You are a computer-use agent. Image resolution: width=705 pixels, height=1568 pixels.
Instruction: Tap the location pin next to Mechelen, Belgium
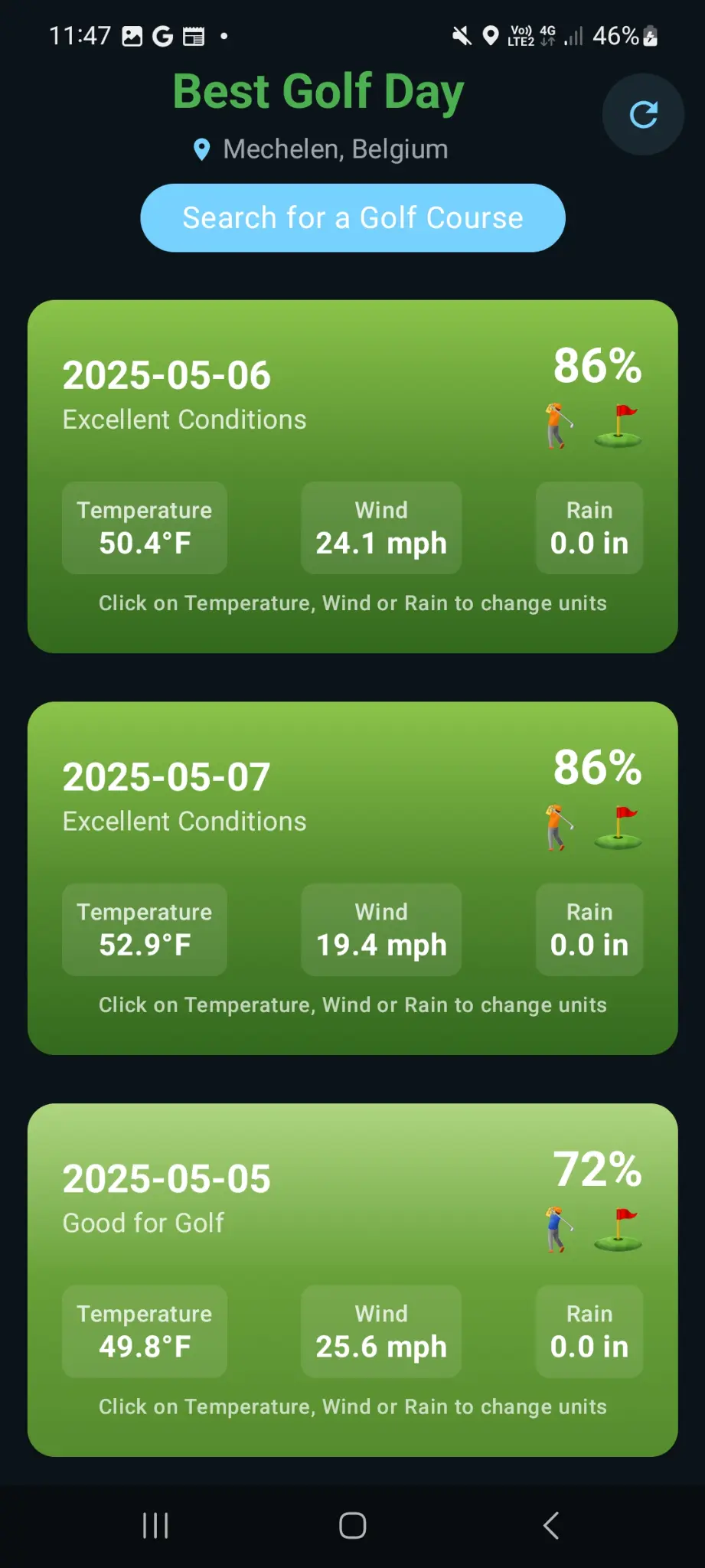(201, 149)
